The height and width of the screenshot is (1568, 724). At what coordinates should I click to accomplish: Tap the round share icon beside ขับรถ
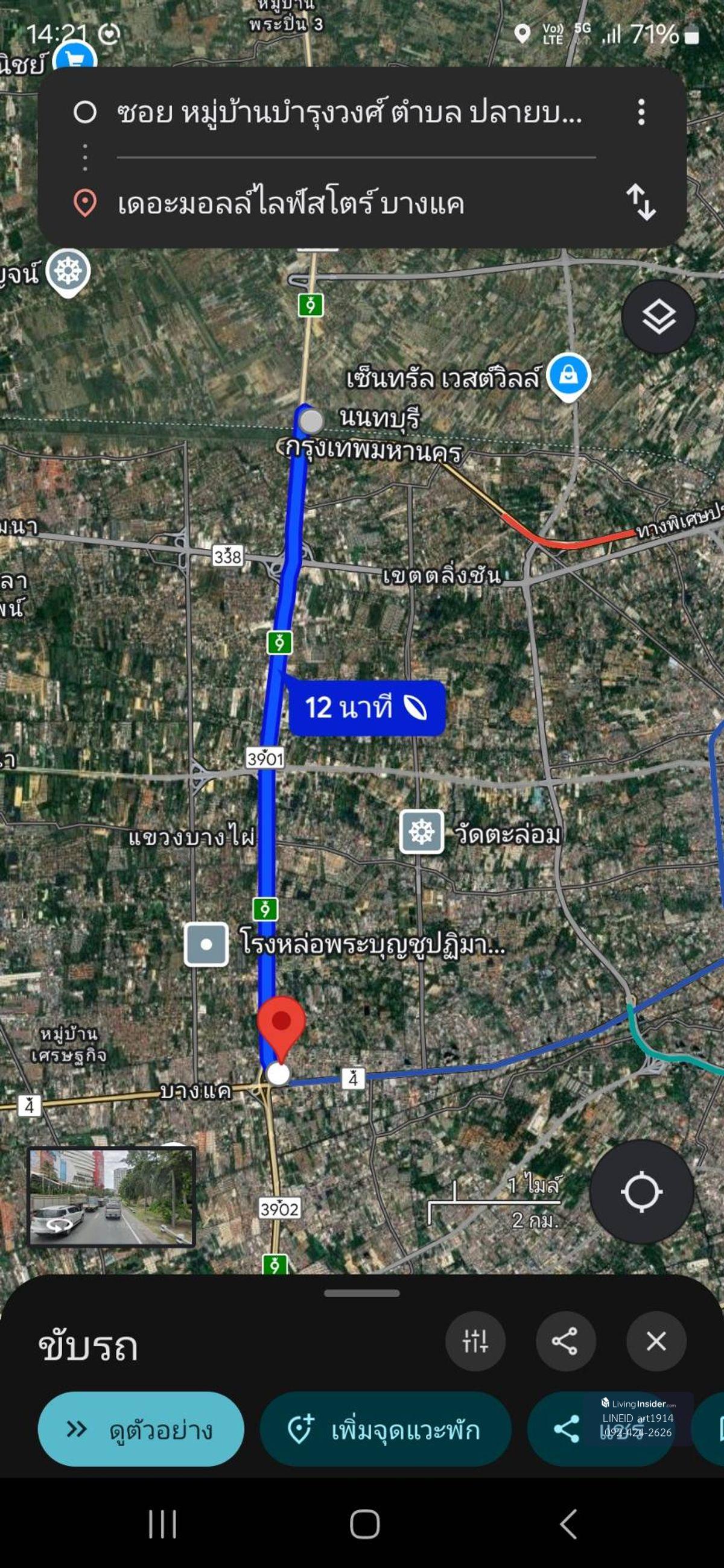565,1341
